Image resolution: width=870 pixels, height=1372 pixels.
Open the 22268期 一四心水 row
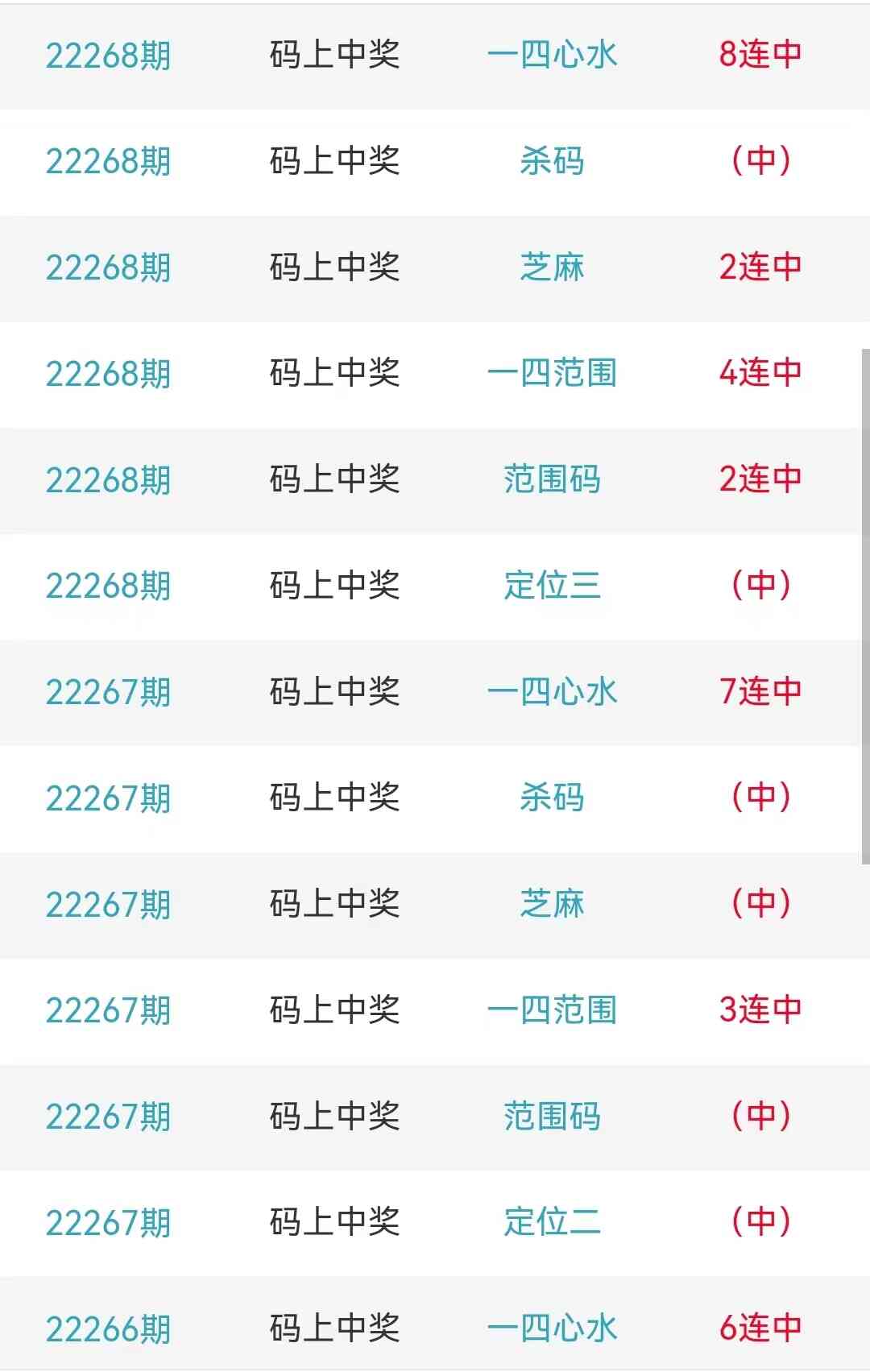pos(552,56)
